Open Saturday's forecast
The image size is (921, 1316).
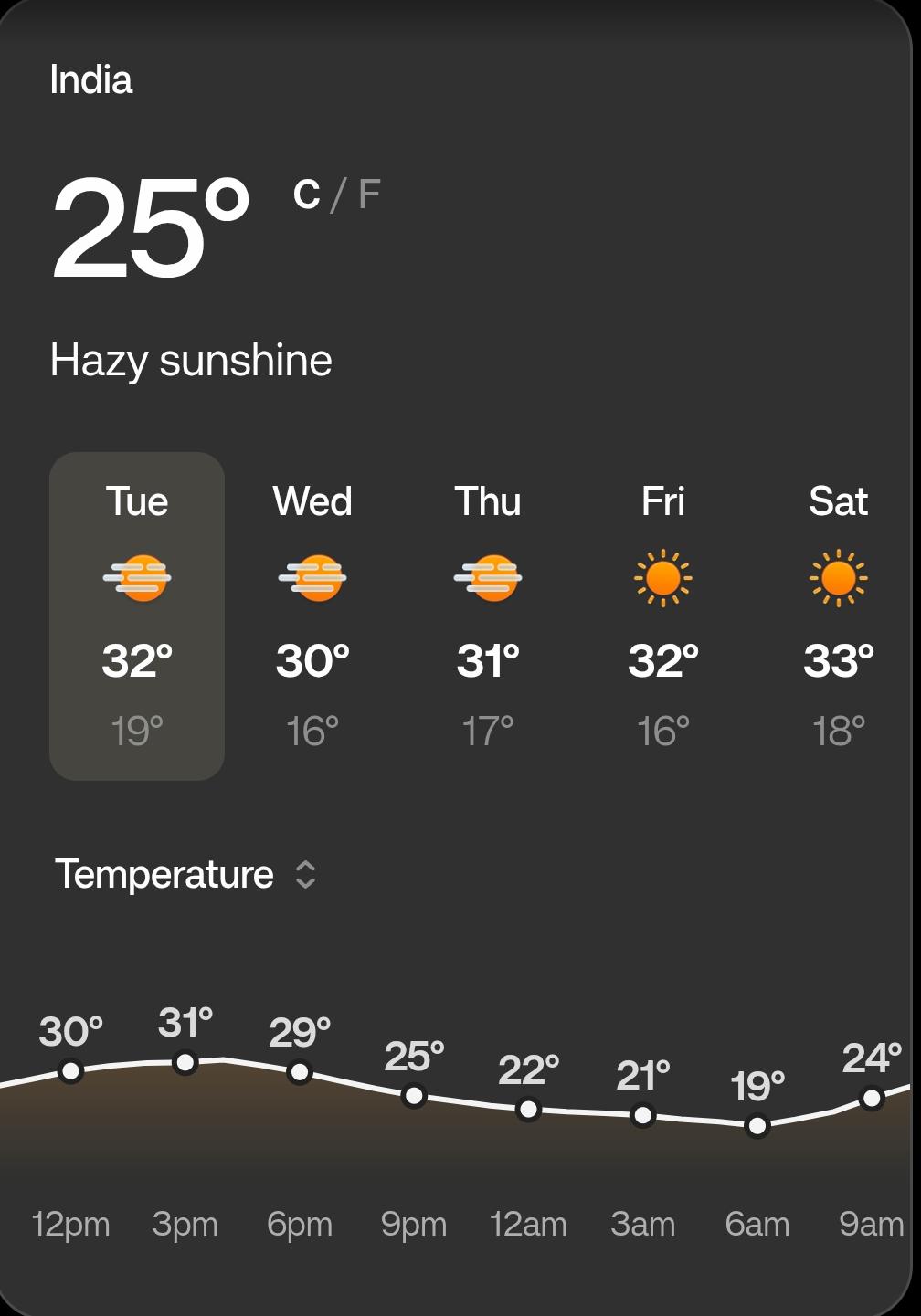click(x=838, y=616)
